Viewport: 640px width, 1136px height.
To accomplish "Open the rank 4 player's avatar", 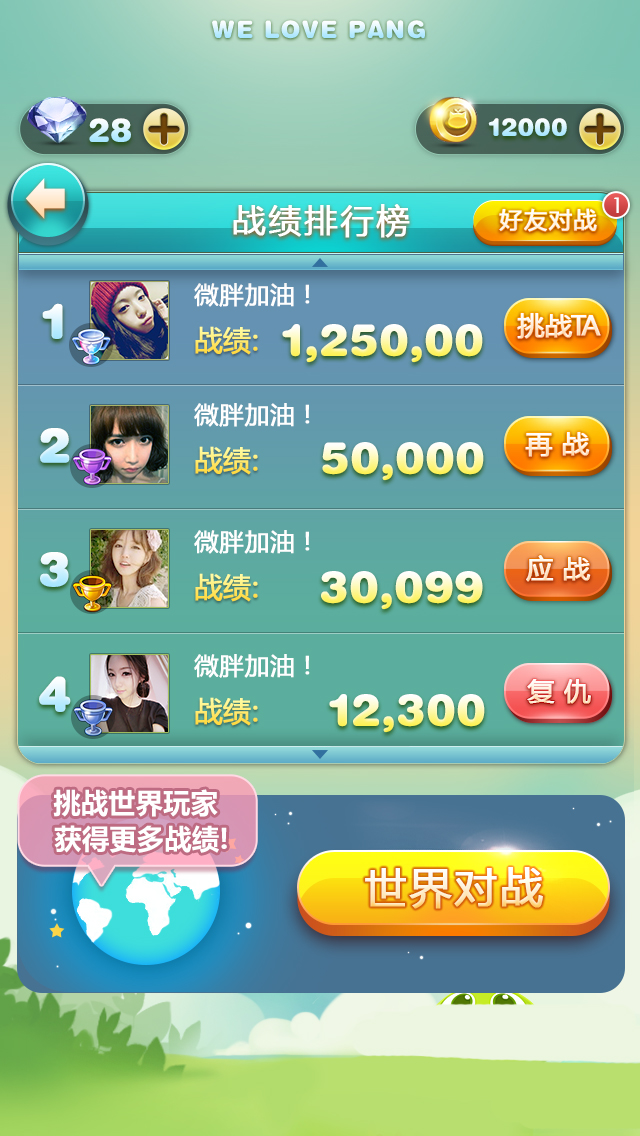I will click(129, 692).
